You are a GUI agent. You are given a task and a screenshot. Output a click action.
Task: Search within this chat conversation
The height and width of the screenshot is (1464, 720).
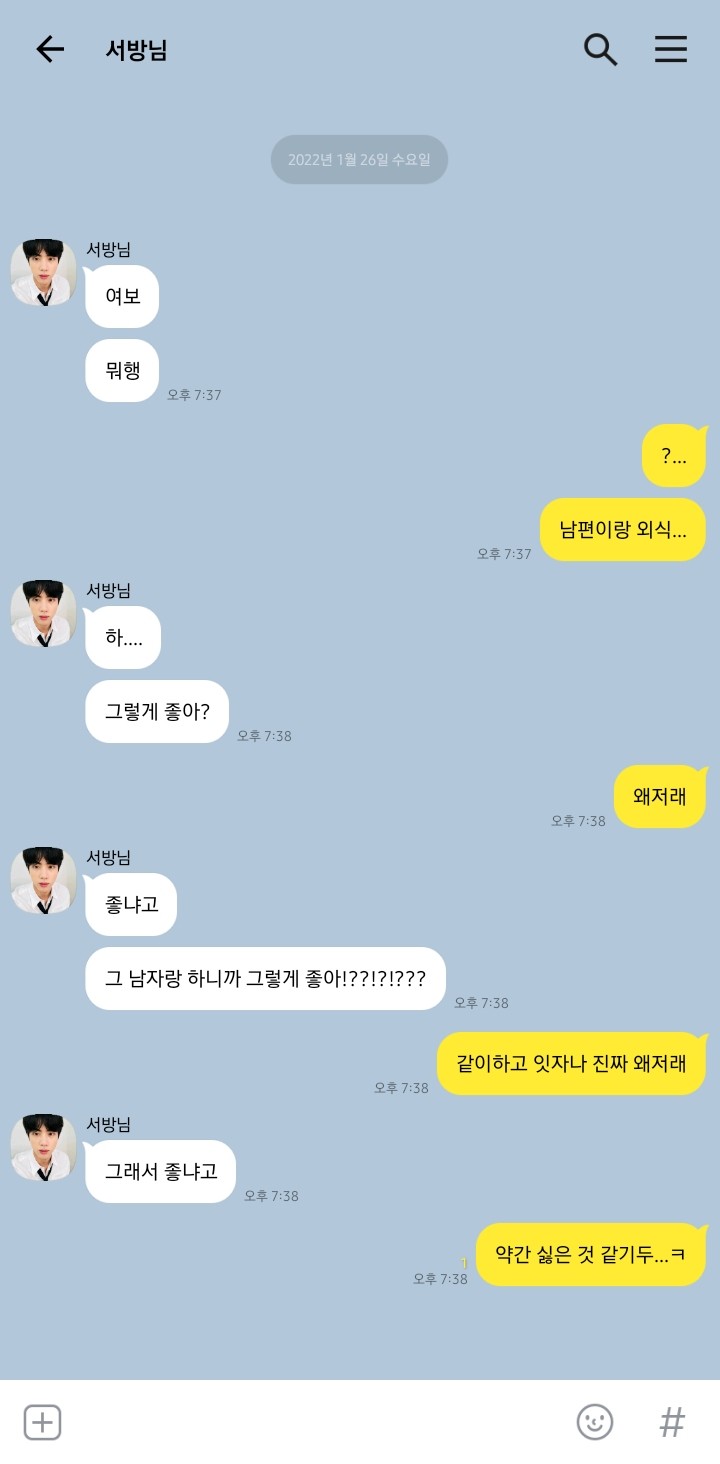(x=600, y=50)
